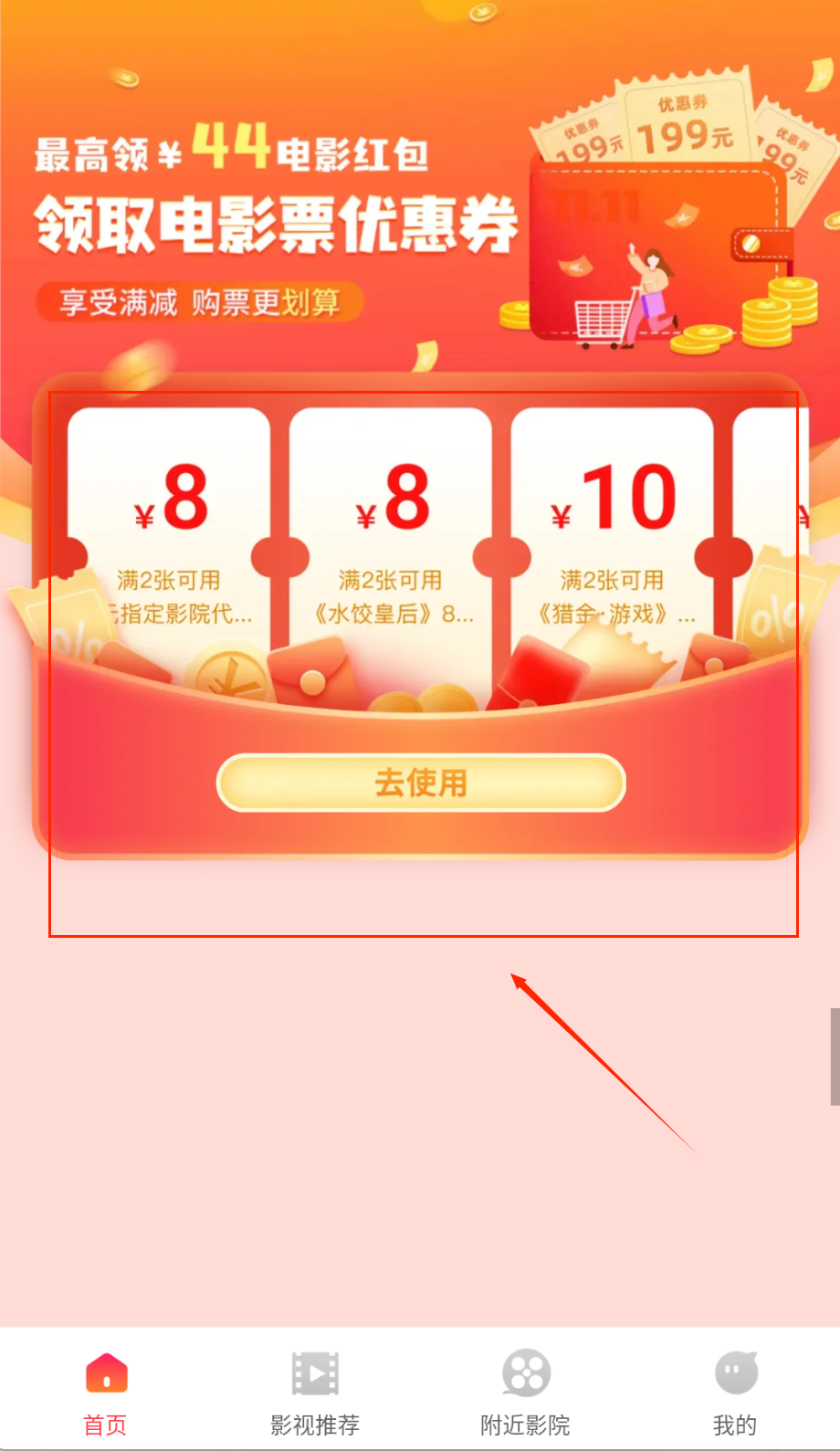This screenshot has height=1451, width=840.
Task: Open the ¥8 《水饺皇后》 coupon
Action: (391, 530)
